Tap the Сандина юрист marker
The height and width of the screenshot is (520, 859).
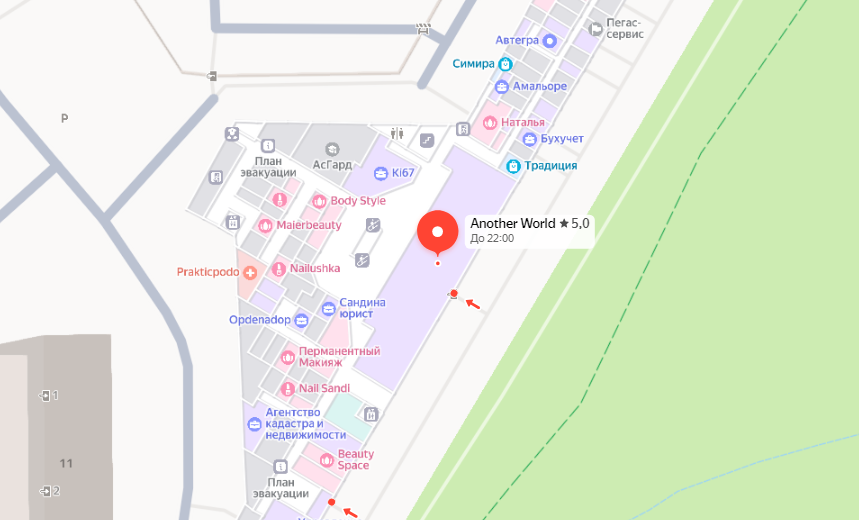(329, 307)
